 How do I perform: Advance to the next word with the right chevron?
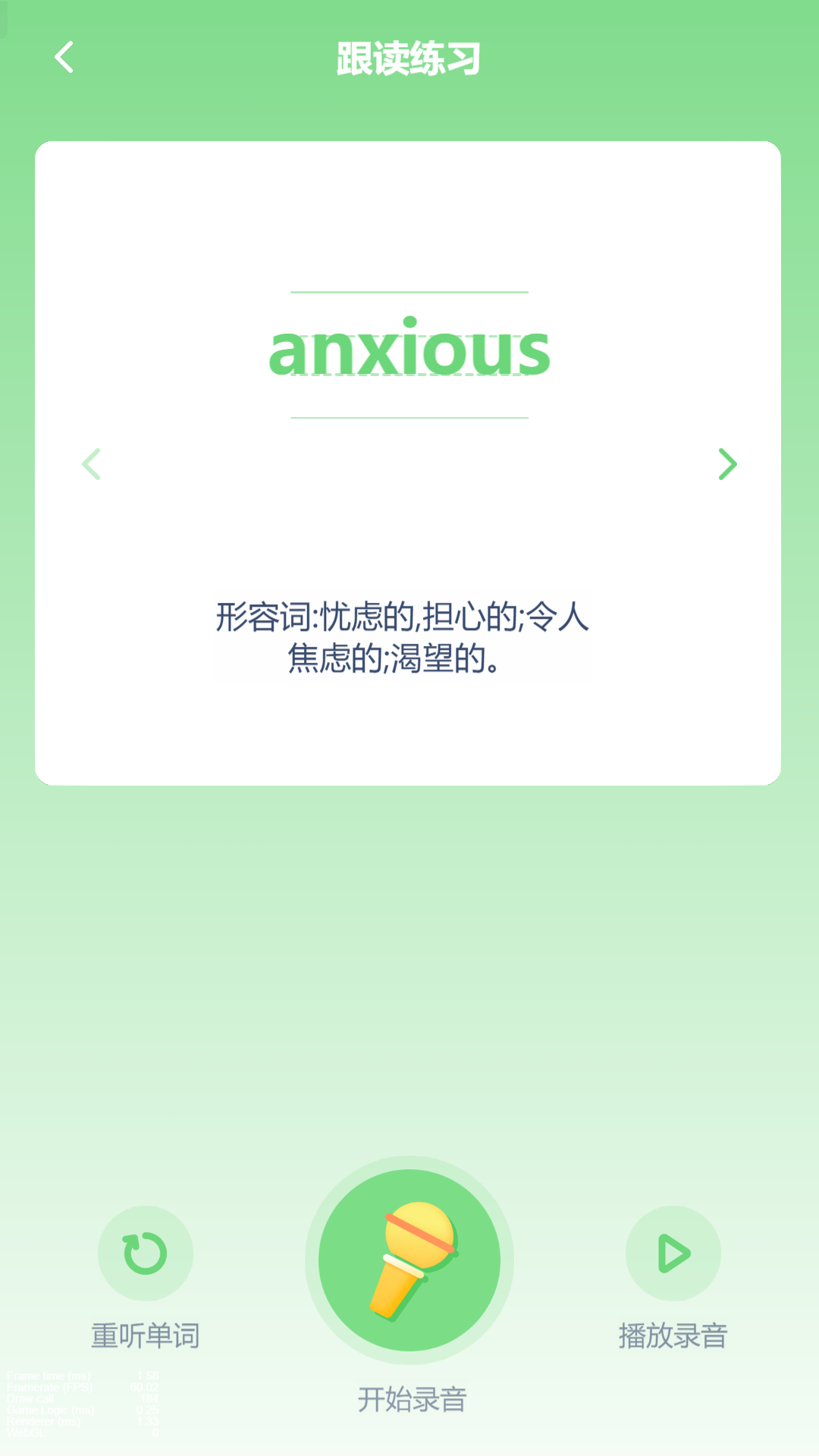[726, 464]
